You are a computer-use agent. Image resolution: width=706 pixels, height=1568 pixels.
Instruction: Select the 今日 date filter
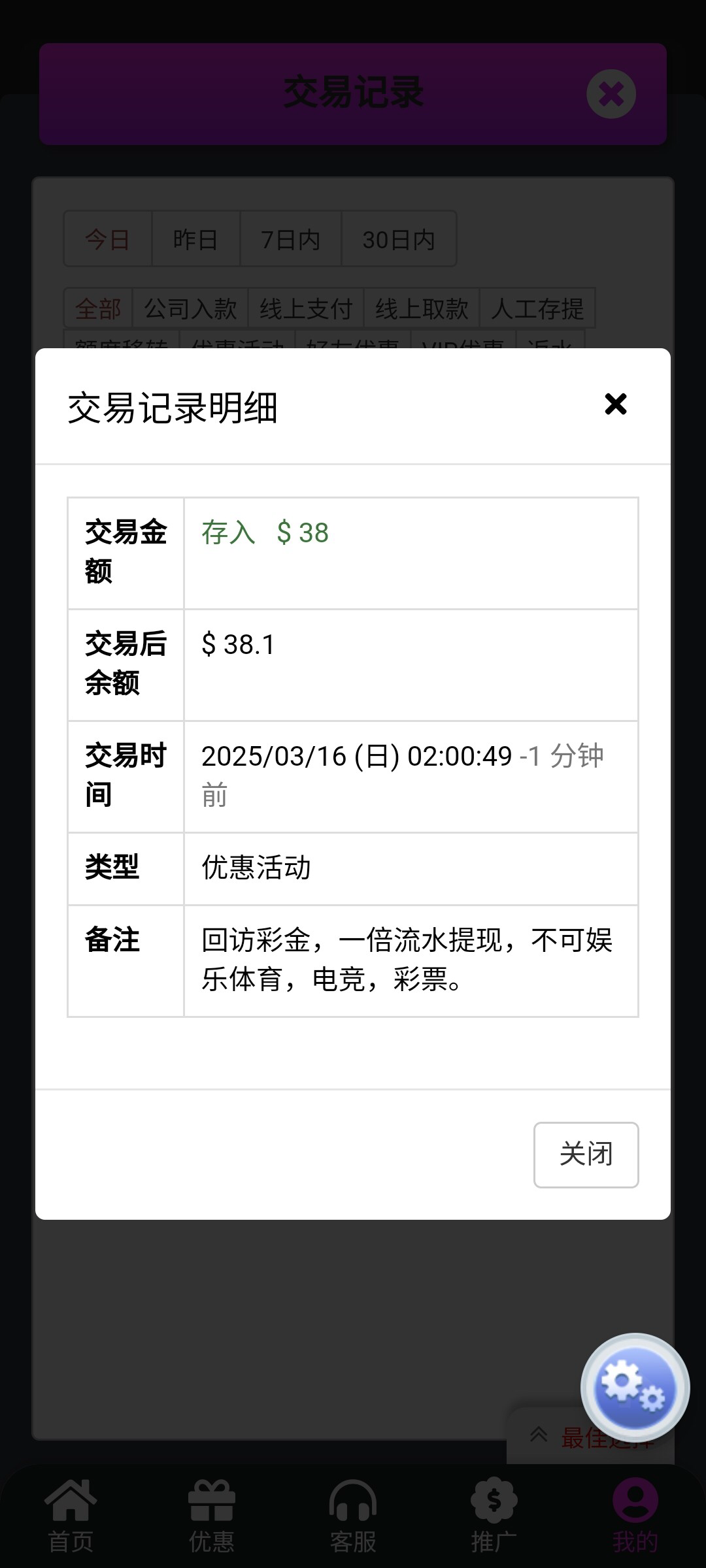click(108, 239)
